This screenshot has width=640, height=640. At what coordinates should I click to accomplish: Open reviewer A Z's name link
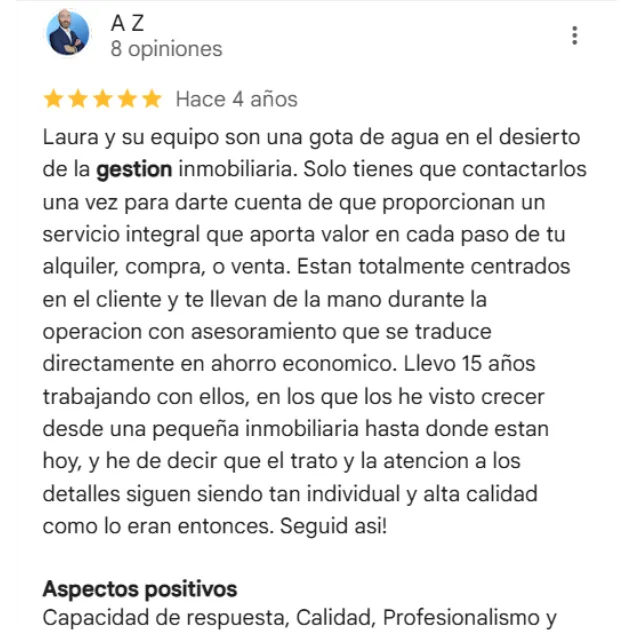point(127,23)
